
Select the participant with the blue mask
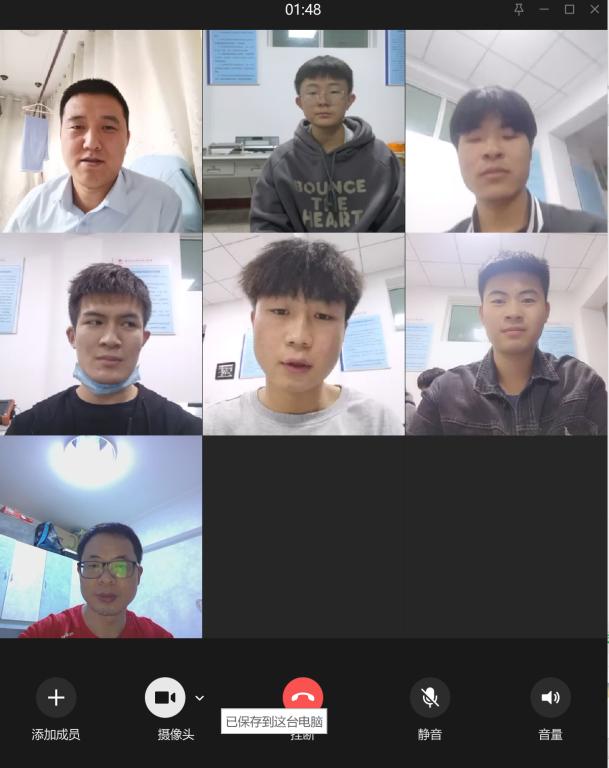click(x=101, y=334)
